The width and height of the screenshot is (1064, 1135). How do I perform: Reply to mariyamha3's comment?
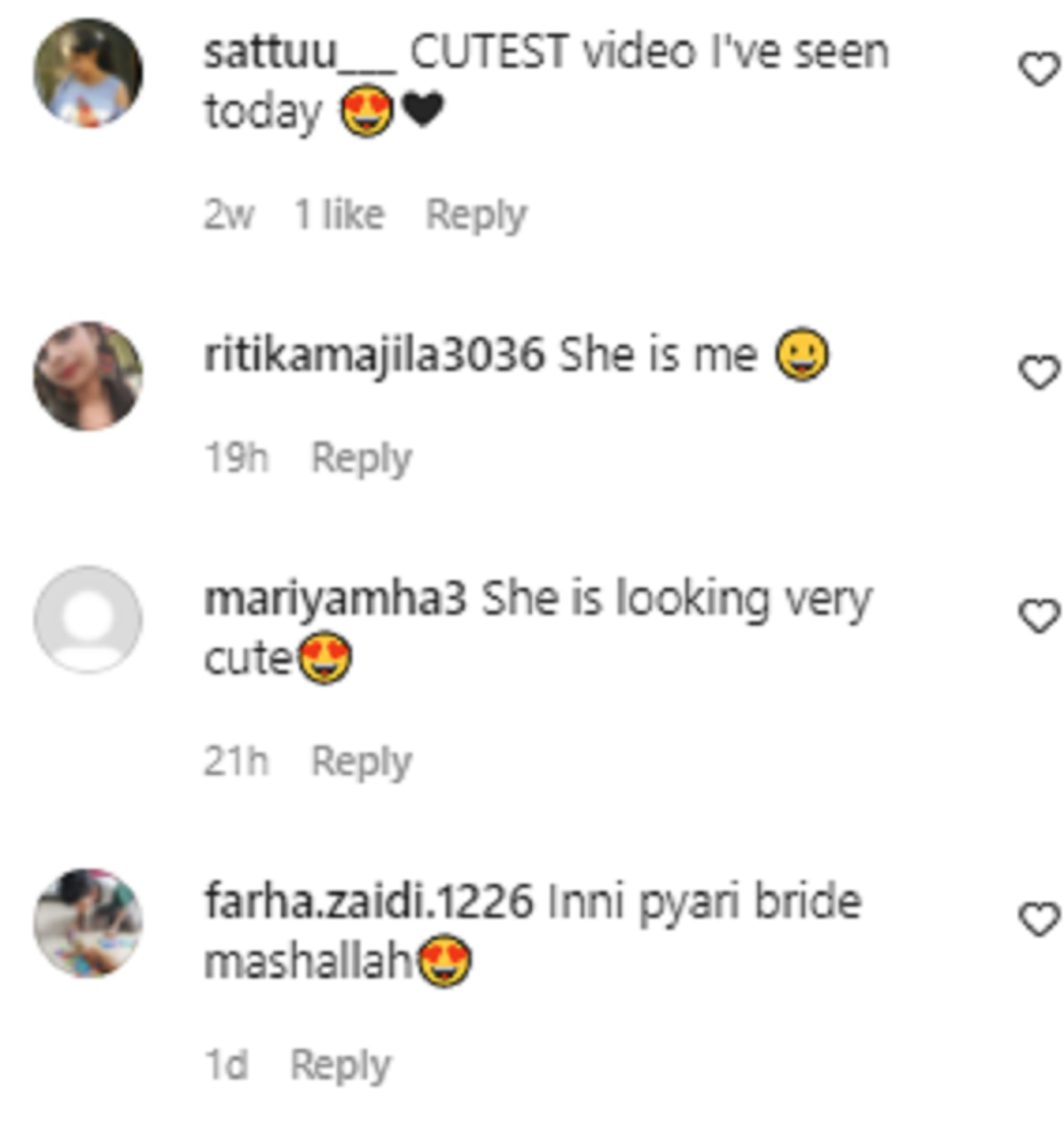(x=362, y=762)
